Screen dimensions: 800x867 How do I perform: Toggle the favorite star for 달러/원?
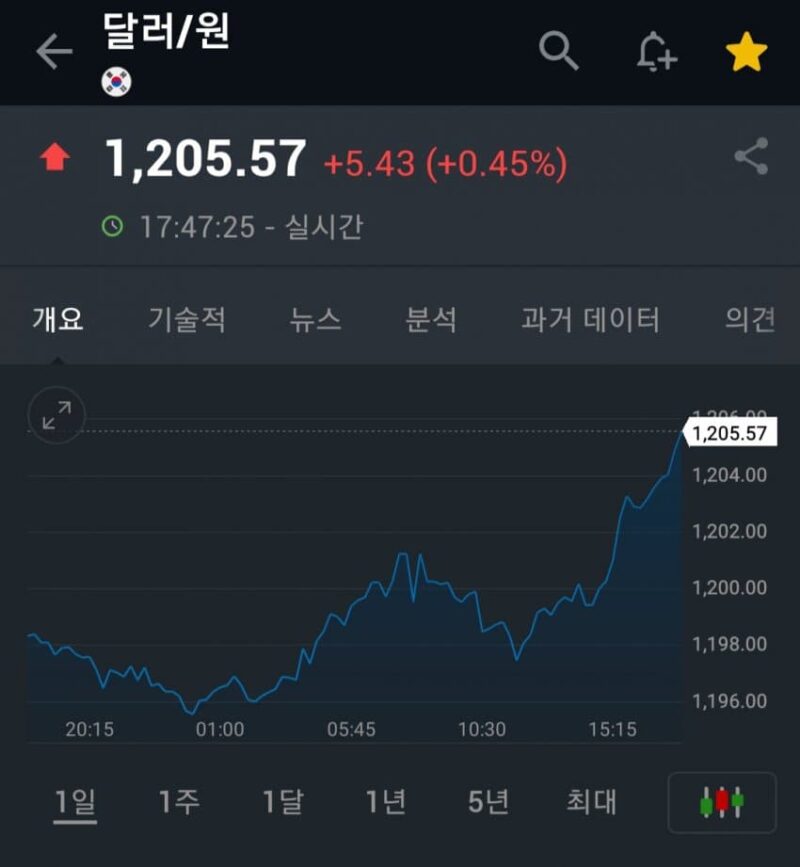[x=746, y=51]
